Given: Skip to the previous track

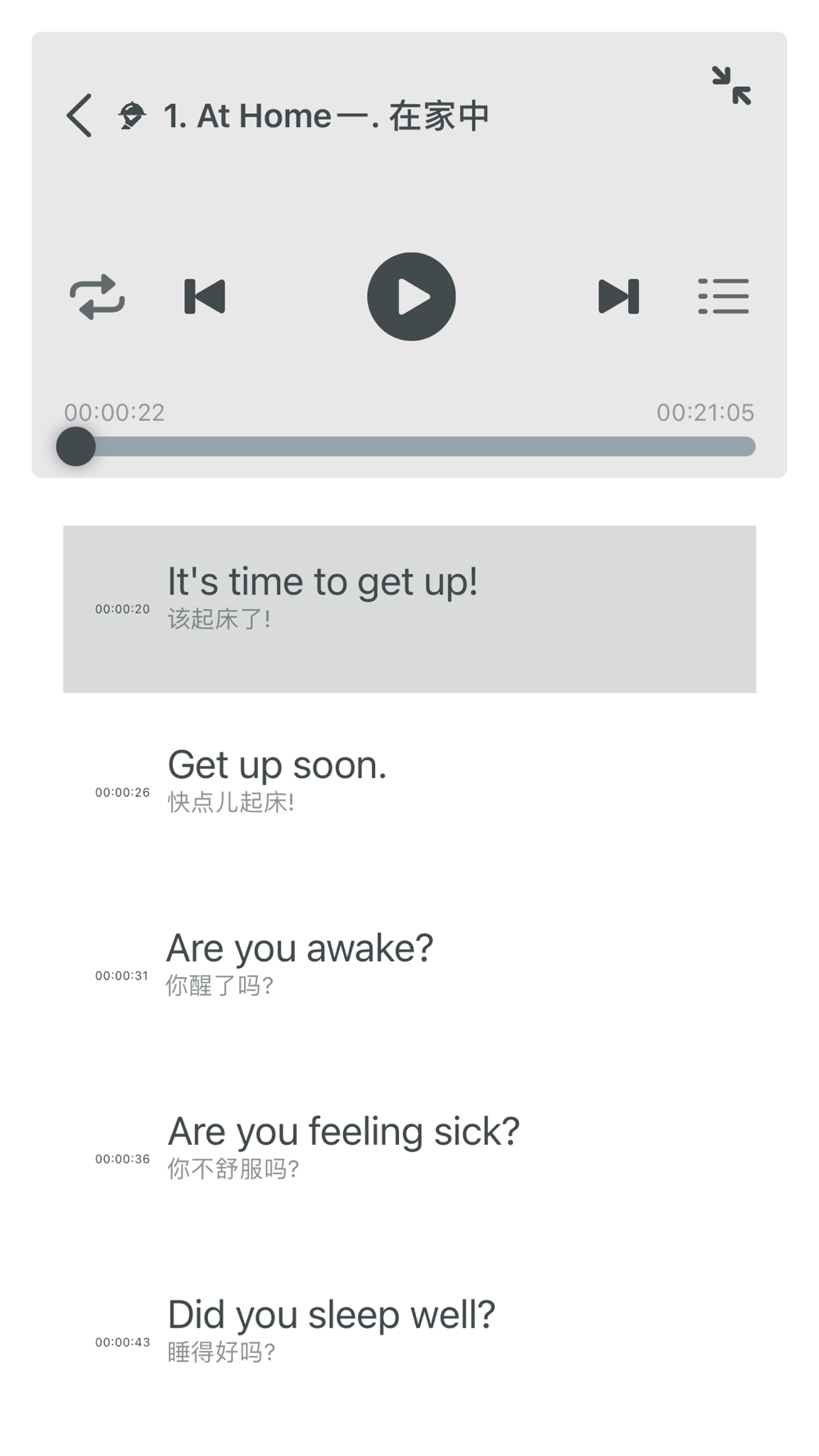Looking at the screenshot, I should point(205,296).
